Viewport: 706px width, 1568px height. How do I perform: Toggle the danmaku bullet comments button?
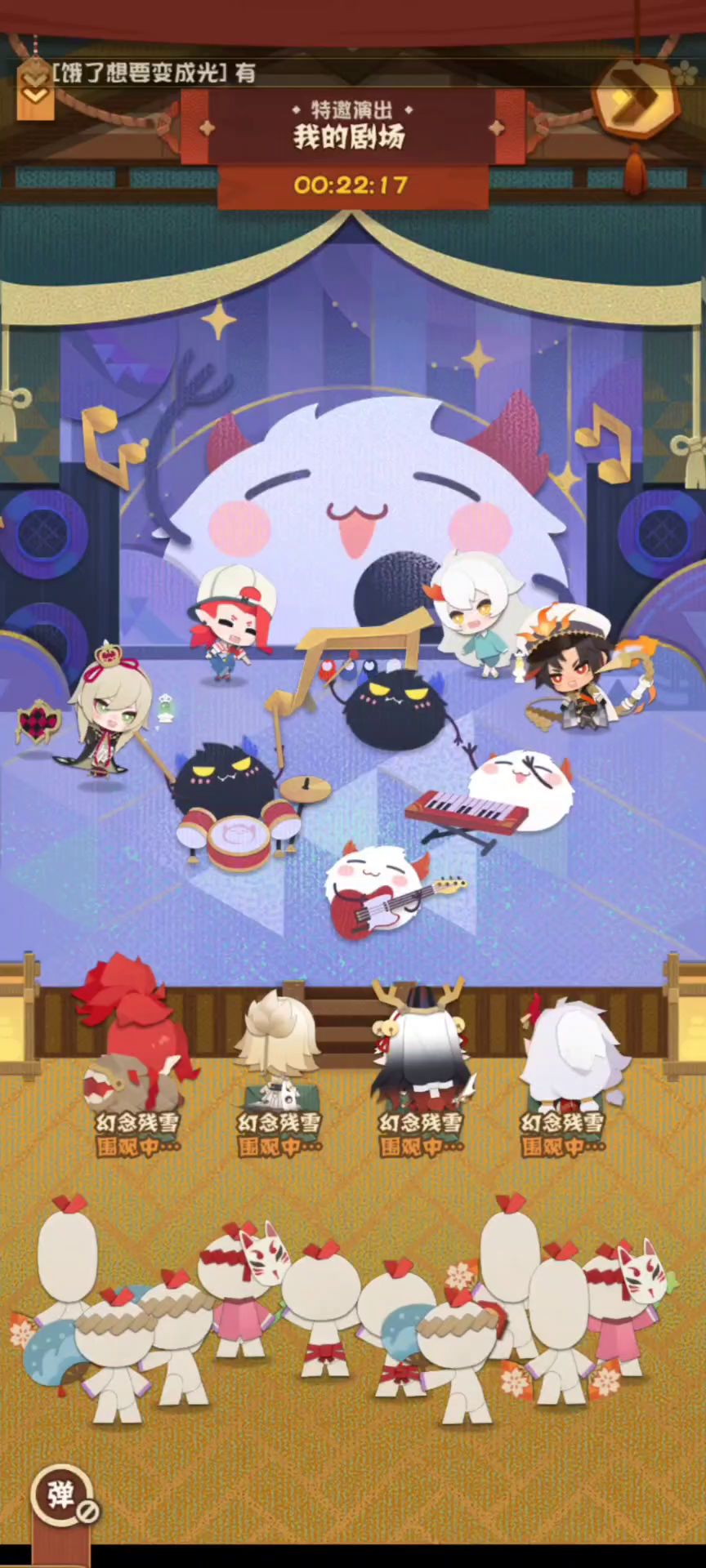click(63, 1496)
